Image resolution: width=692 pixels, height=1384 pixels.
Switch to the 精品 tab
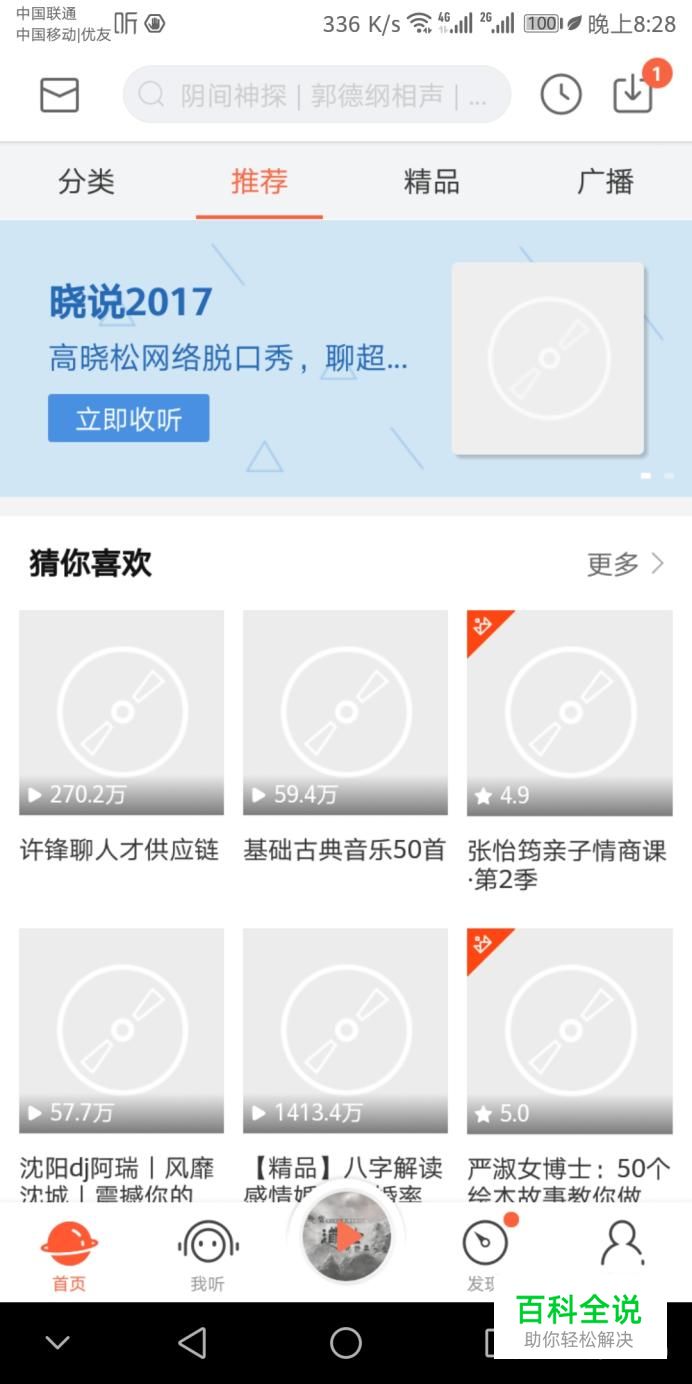pos(432,181)
